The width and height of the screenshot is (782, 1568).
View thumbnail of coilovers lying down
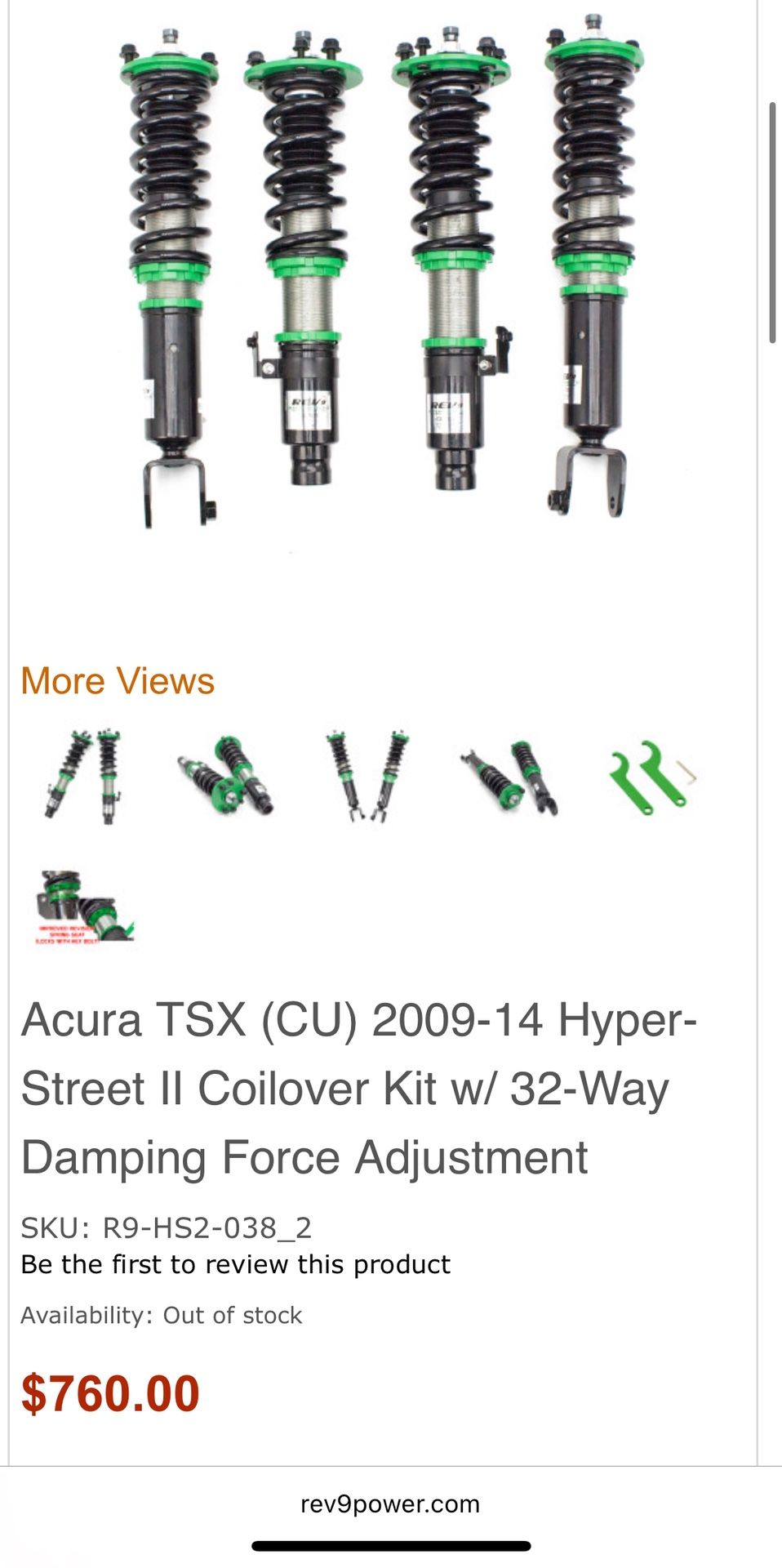(x=226, y=776)
